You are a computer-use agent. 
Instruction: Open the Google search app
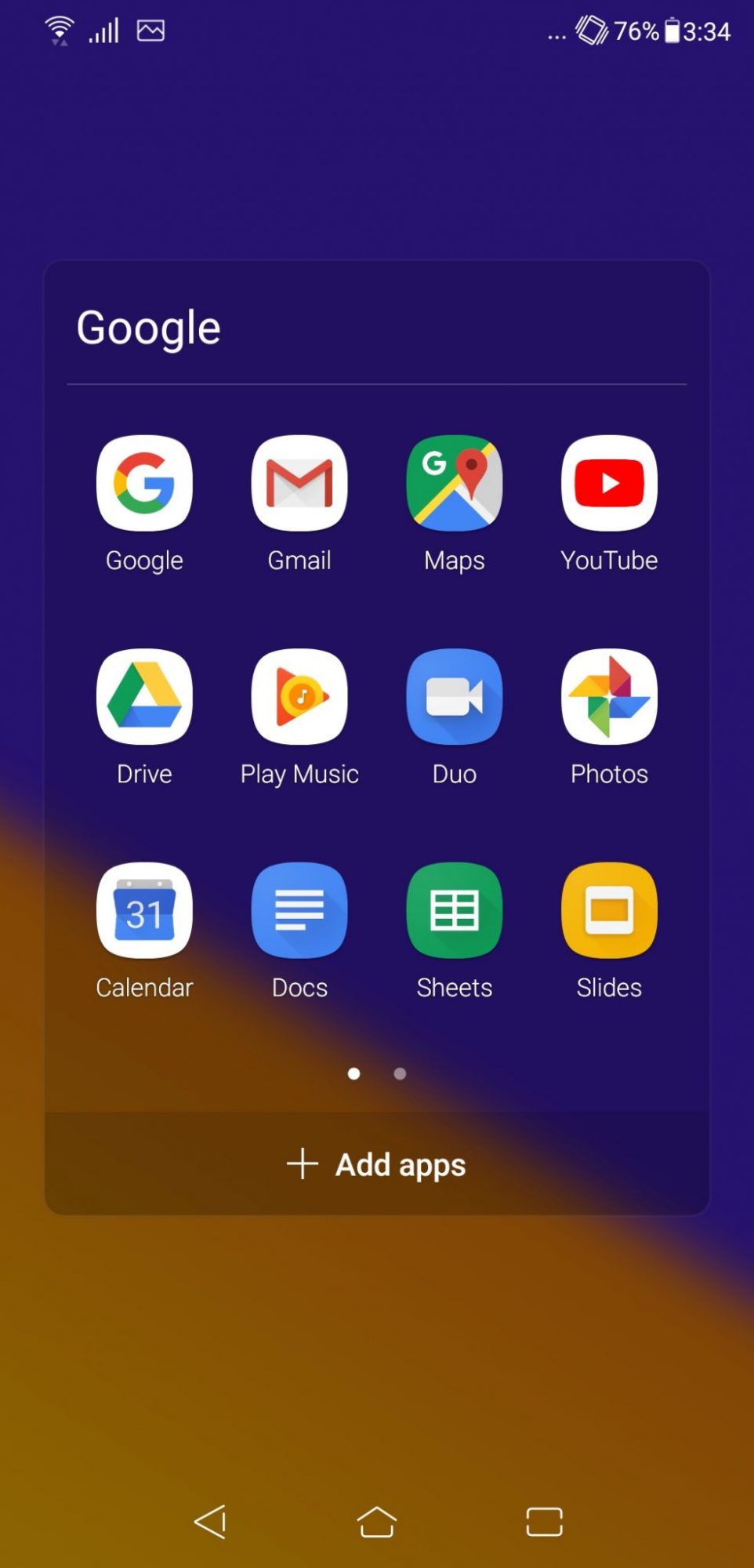tap(144, 483)
